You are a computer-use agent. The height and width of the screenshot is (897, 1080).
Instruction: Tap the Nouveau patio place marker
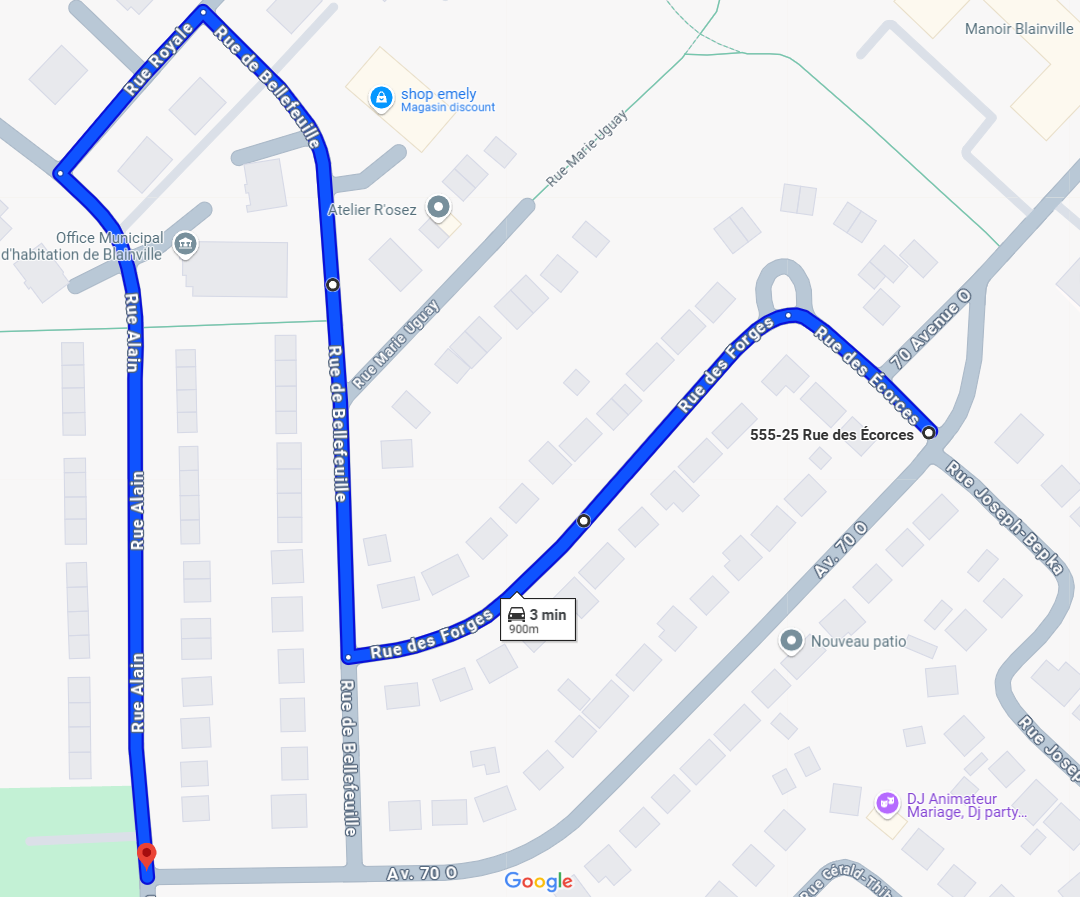tap(792, 640)
